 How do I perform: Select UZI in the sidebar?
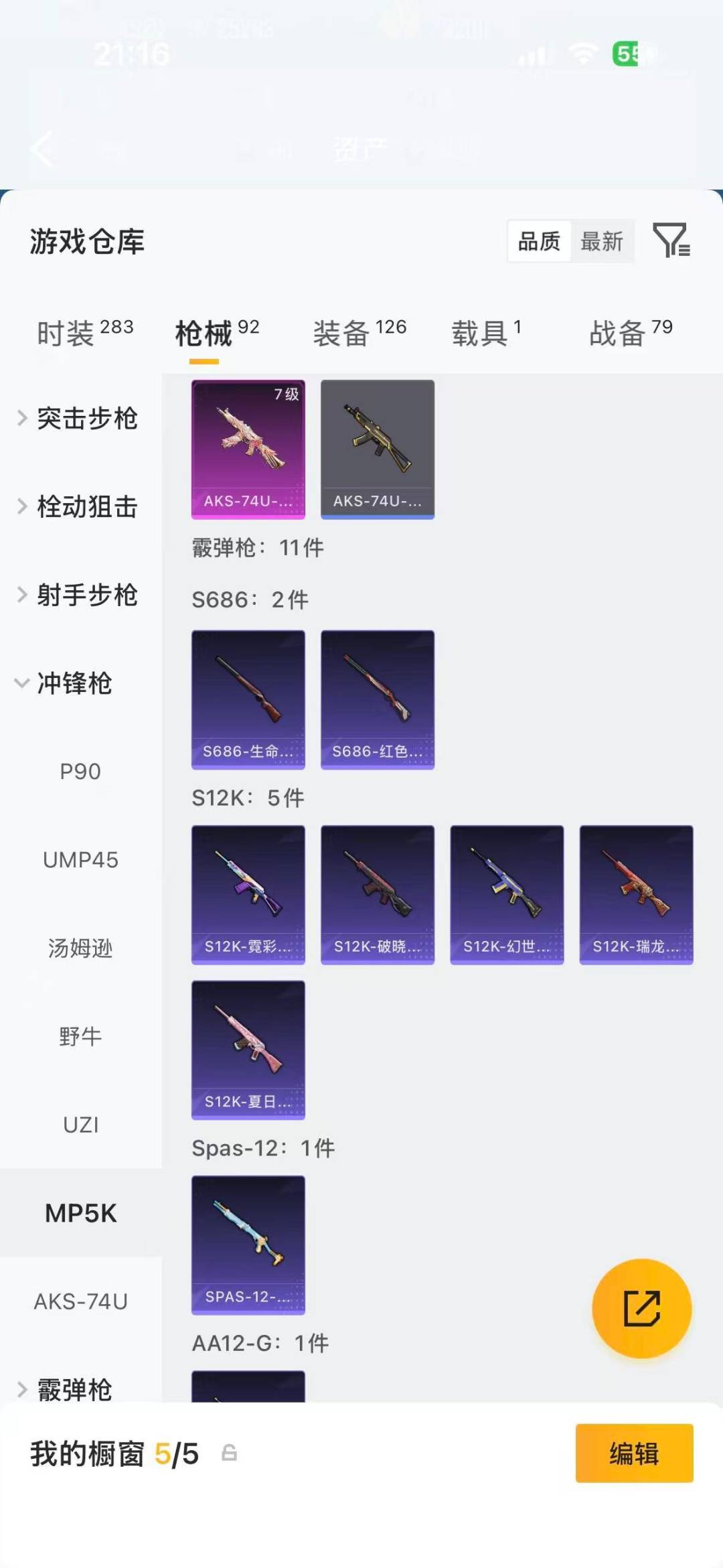82,1125
